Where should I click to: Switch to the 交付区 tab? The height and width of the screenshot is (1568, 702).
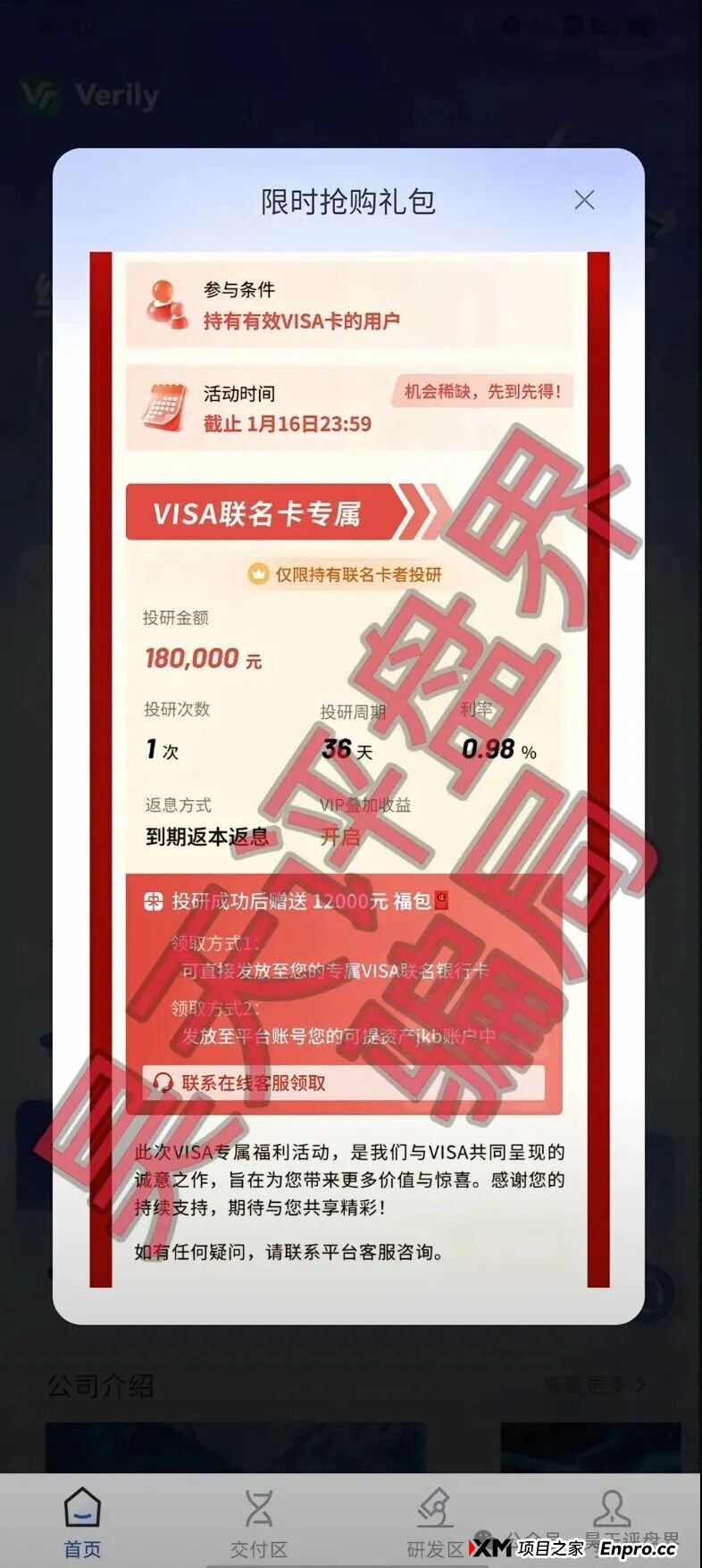tap(257, 1546)
